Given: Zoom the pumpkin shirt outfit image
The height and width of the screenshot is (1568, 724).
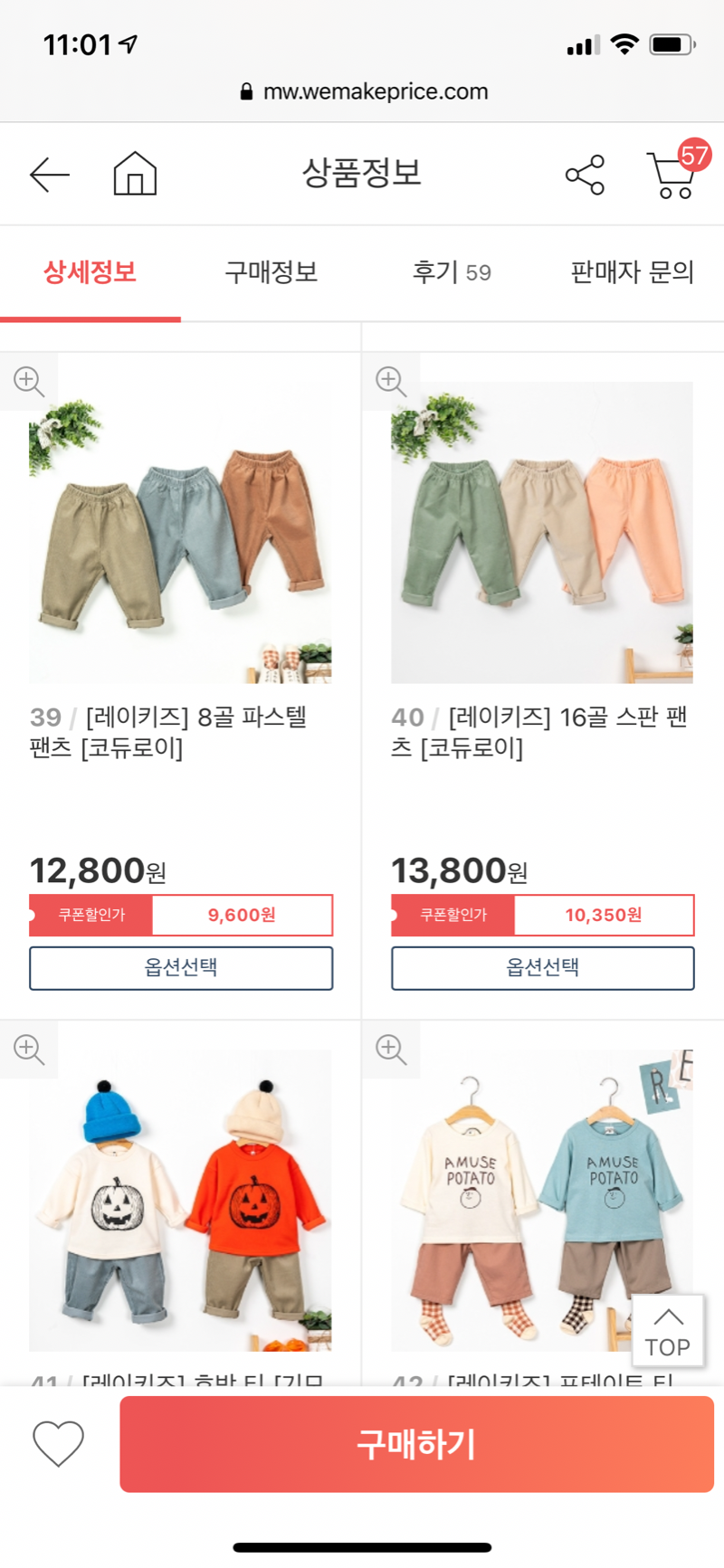Looking at the screenshot, I should pos(29,1050).
